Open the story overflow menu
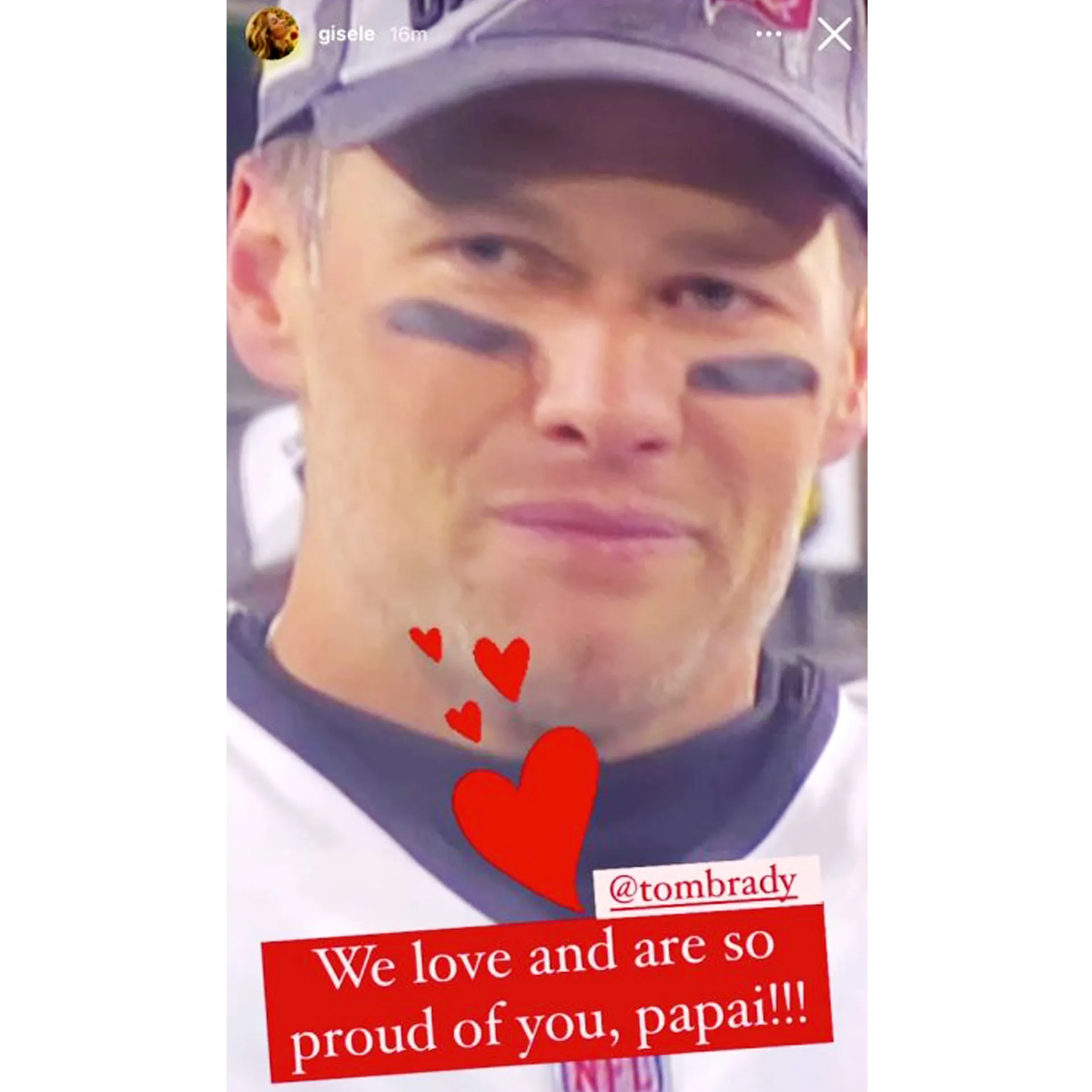Screen dimensions: 1092x1092 click(768, 34)
